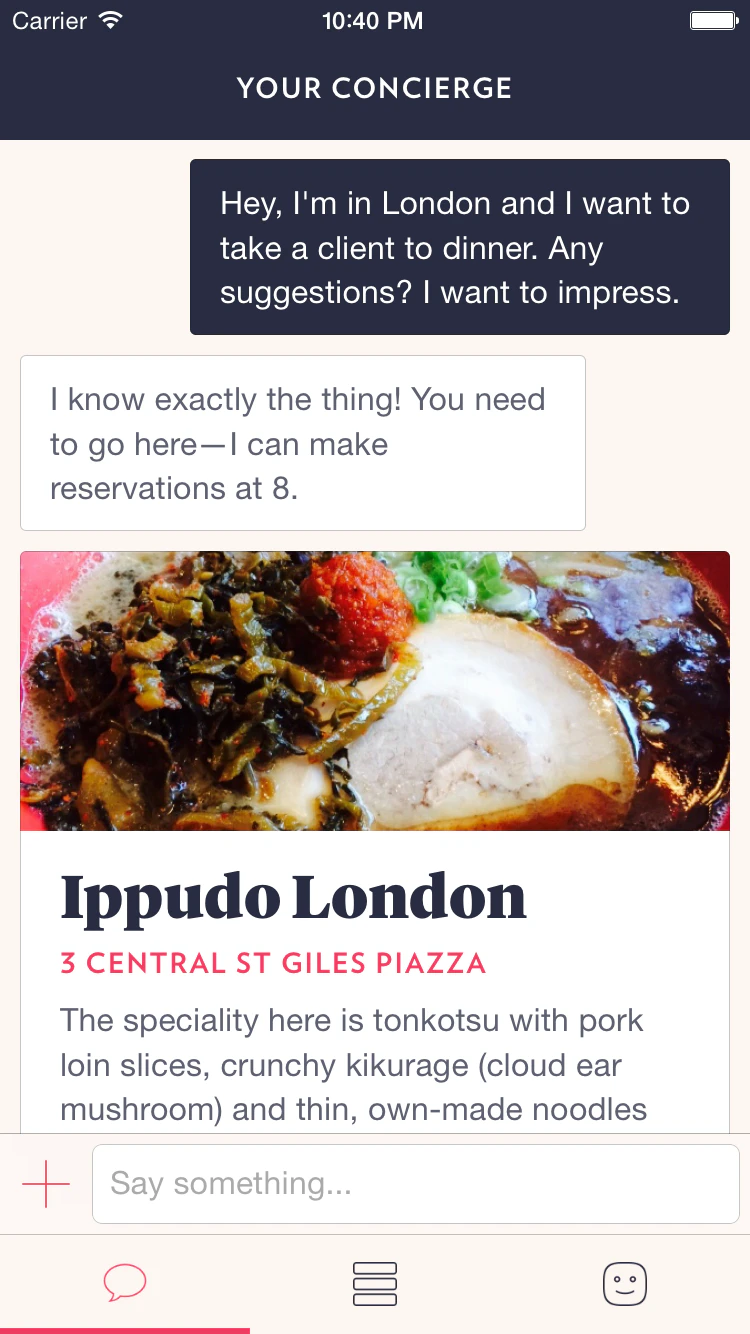
Task: Go to the smiley face profile tab
Action: (x=625, y=1283)
